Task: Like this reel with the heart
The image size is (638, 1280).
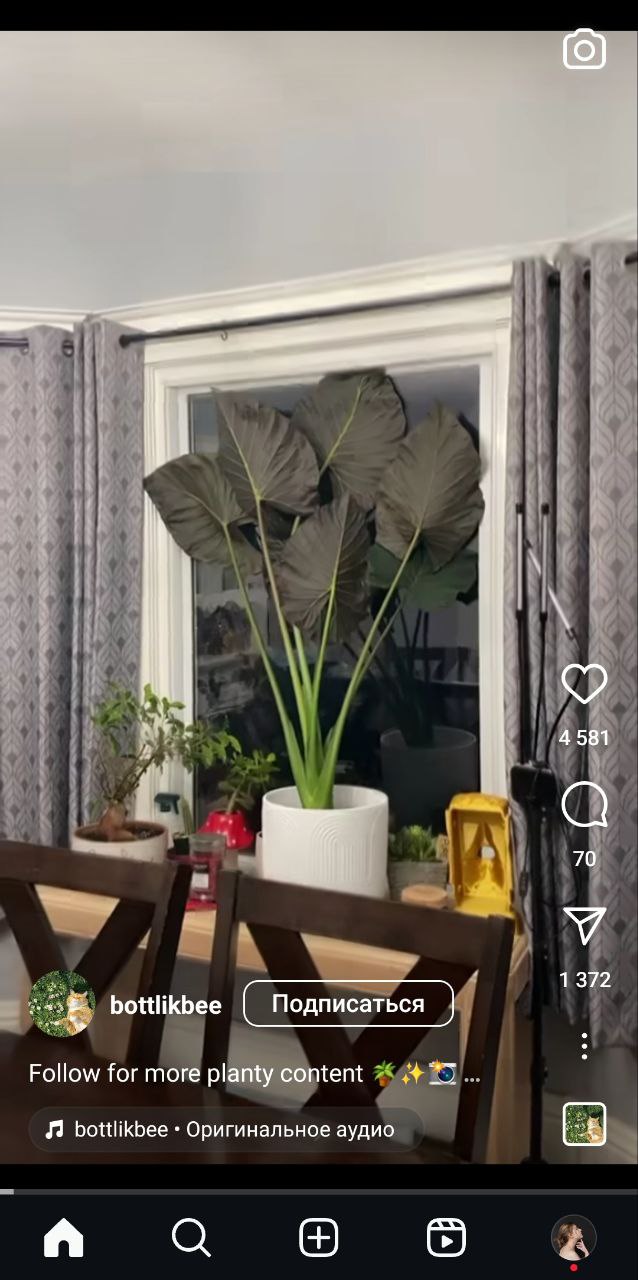Action: click(584, 684)
